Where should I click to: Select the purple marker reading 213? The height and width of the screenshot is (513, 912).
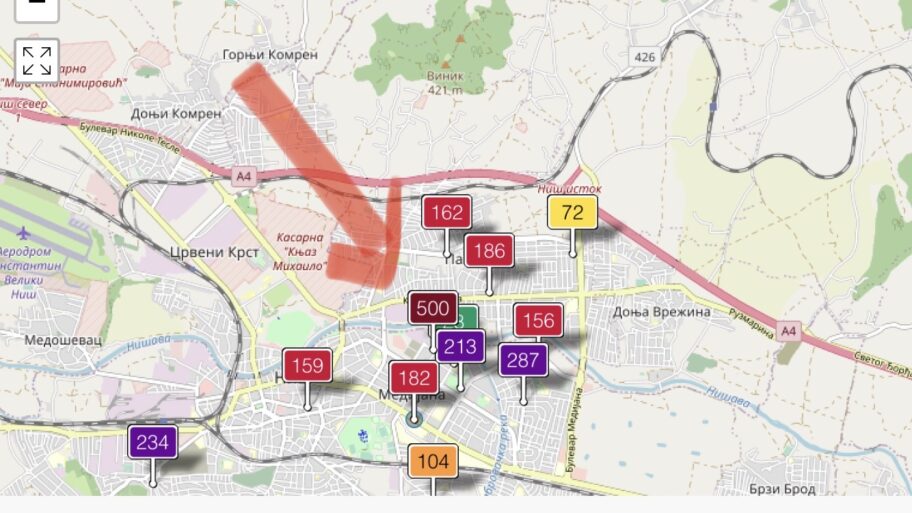pos(461,347)
